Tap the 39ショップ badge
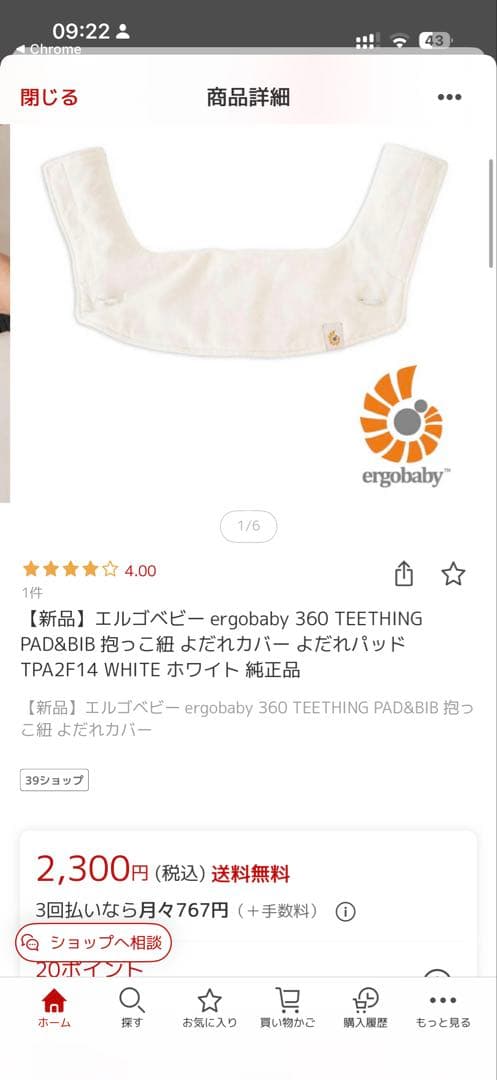 coord(54,780)
